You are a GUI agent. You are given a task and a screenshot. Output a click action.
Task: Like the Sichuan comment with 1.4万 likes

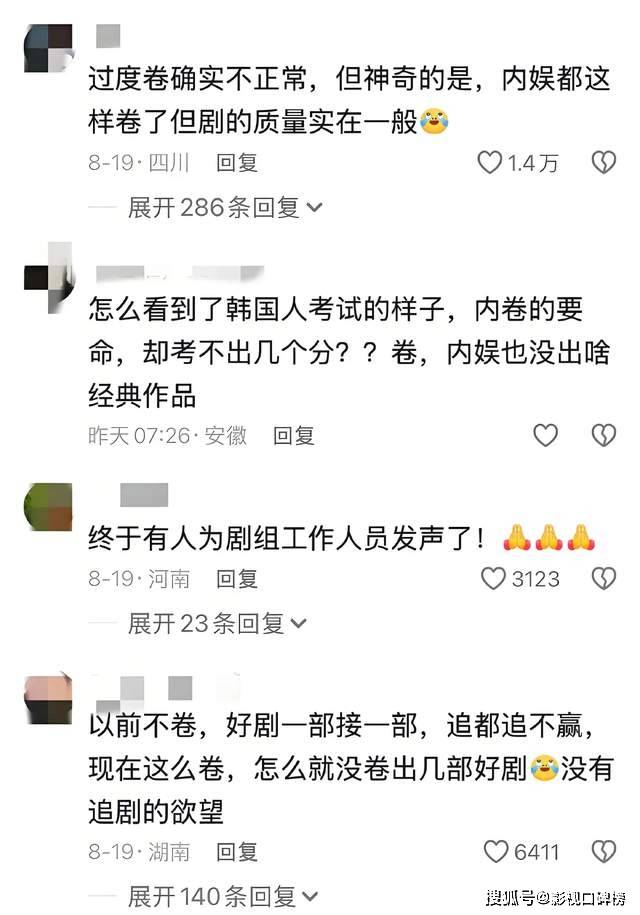pyautogui.click(x=489, y=163)
